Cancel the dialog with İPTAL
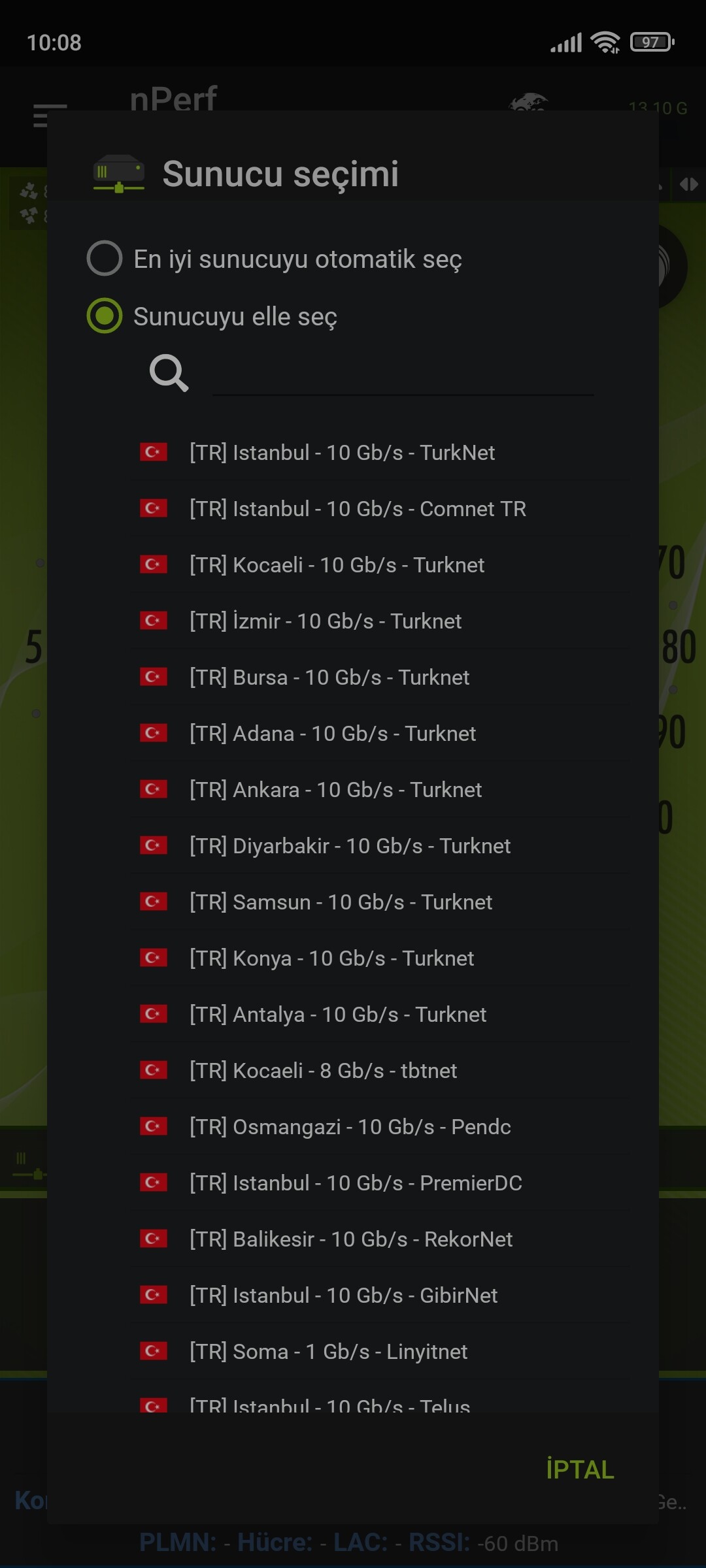Viewport: 706px width, 1568px height. (x=580, y=1469)
